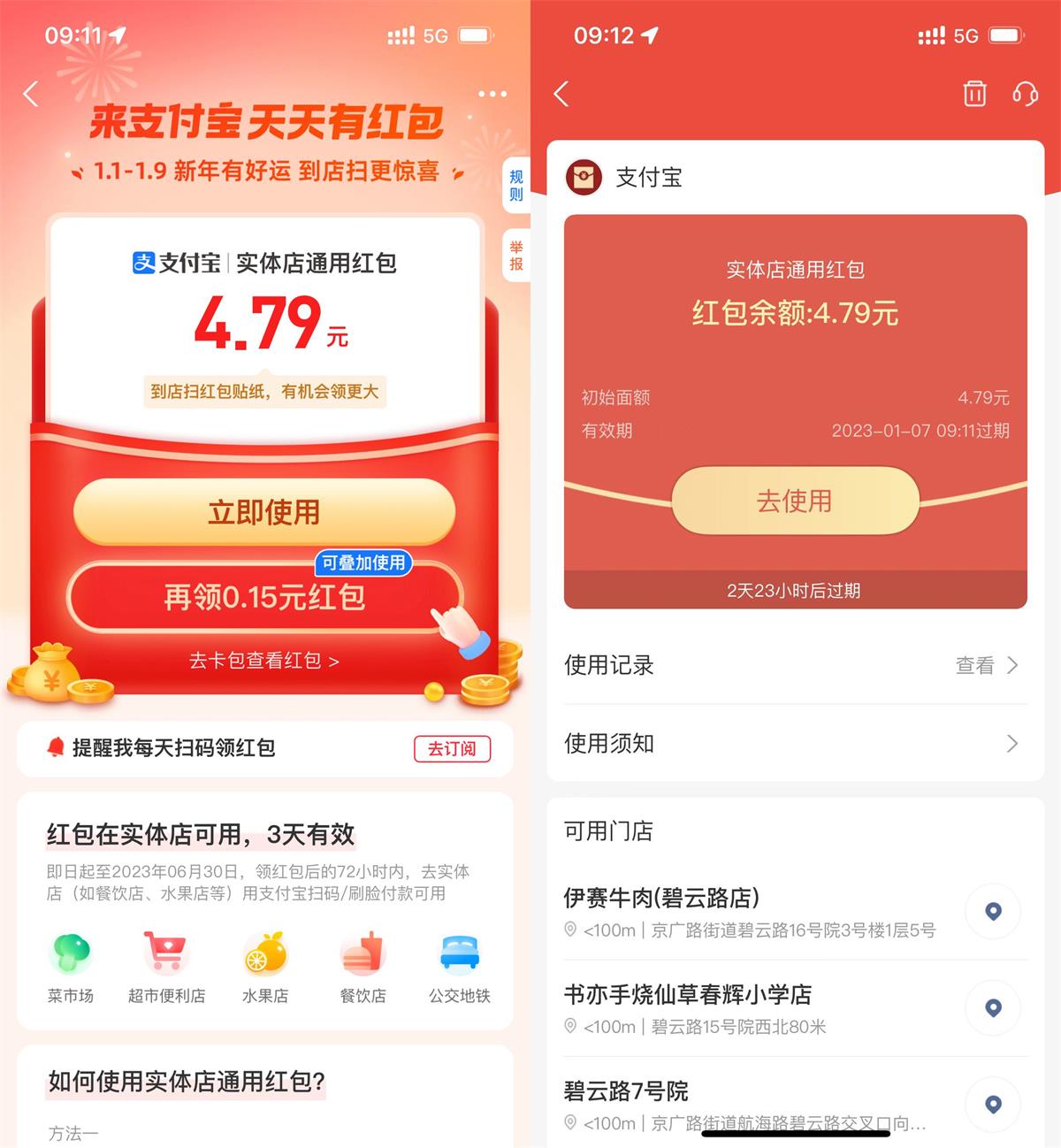Open the 举报 report tab
The height and width of the screenshot is (1148, 1061).
(x=516, y=256)
